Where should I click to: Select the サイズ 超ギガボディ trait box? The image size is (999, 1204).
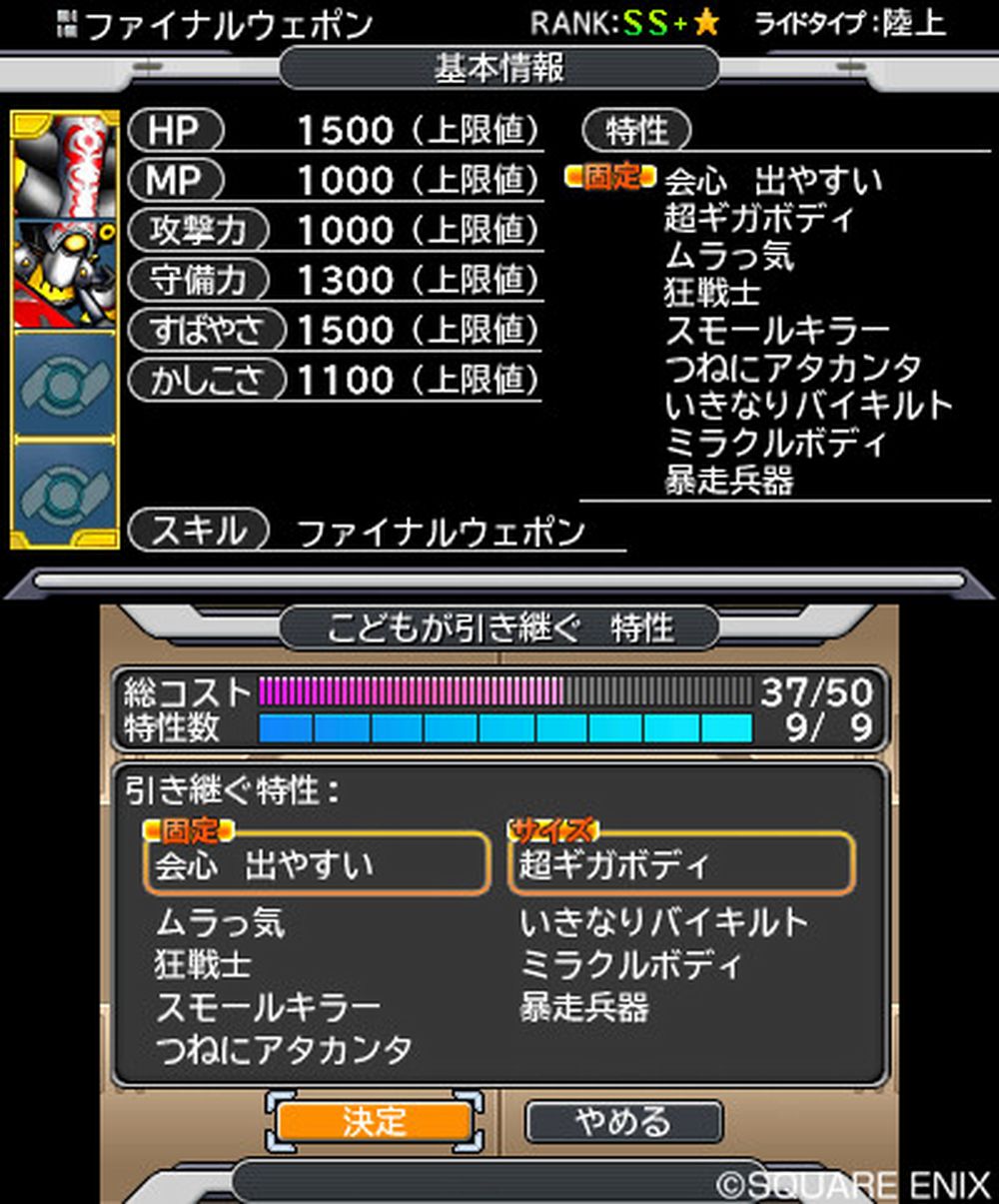coord(681,863)
